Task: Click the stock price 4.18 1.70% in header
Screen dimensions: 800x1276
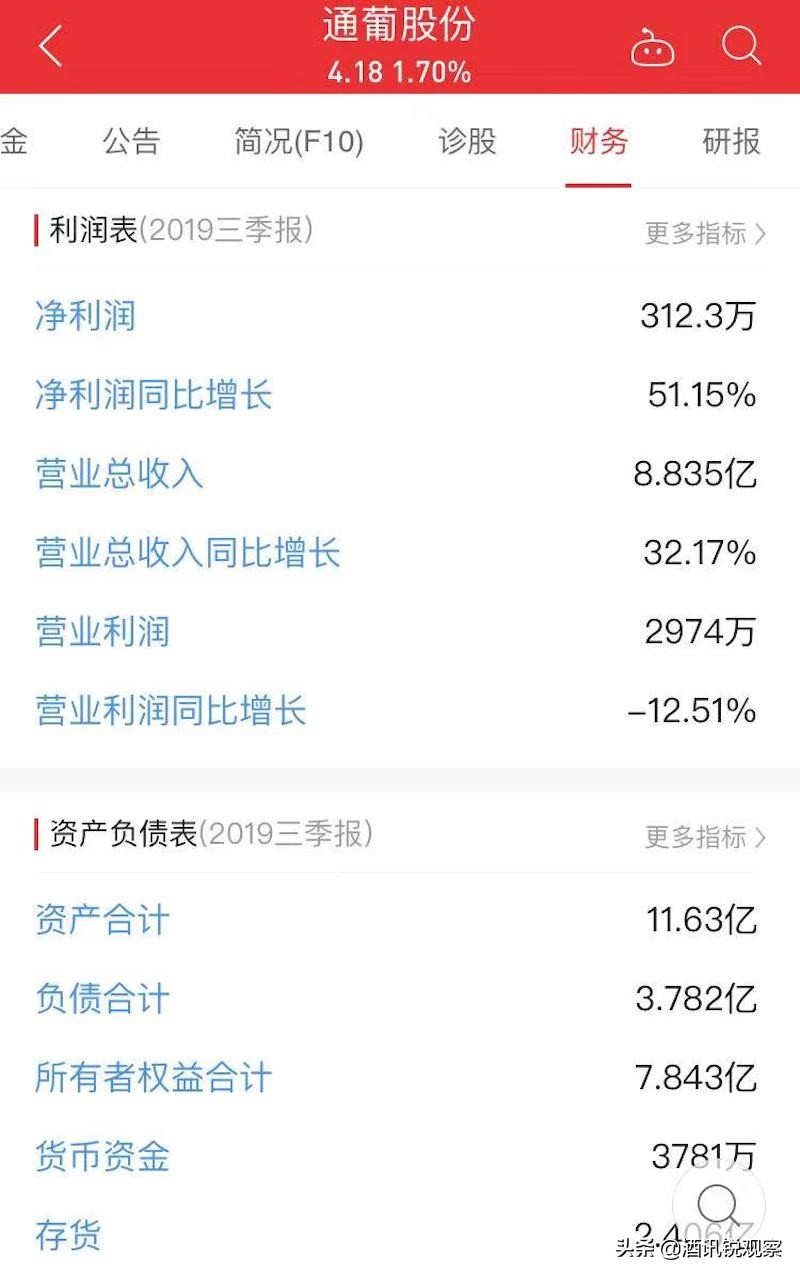Action: click(x=399, y=72)
